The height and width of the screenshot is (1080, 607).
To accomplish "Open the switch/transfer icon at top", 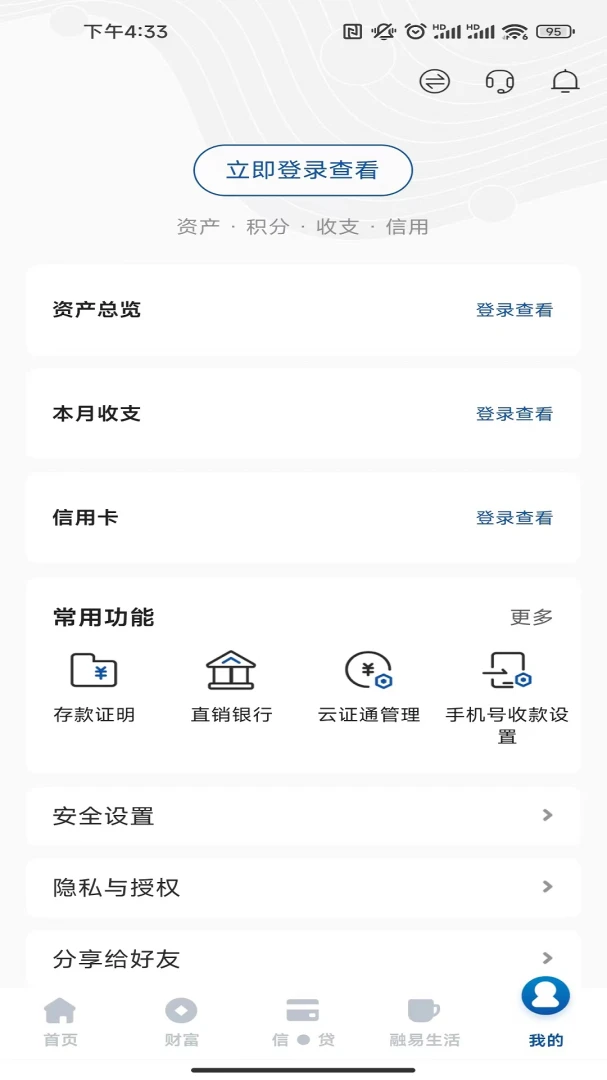I will pyautogui.click(x=434, y=81).
